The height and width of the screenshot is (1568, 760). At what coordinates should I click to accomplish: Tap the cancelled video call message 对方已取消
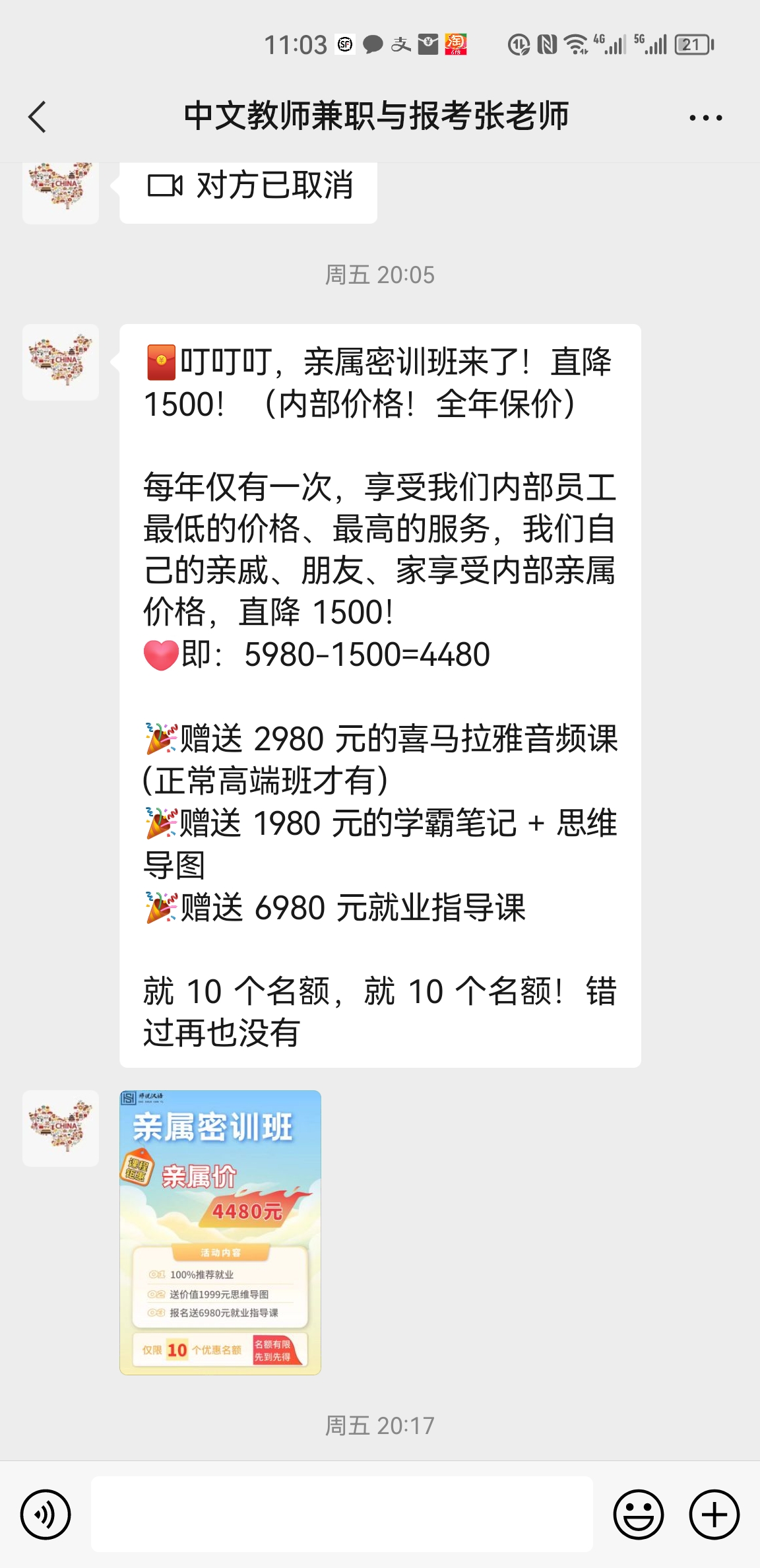pos(248,187)
